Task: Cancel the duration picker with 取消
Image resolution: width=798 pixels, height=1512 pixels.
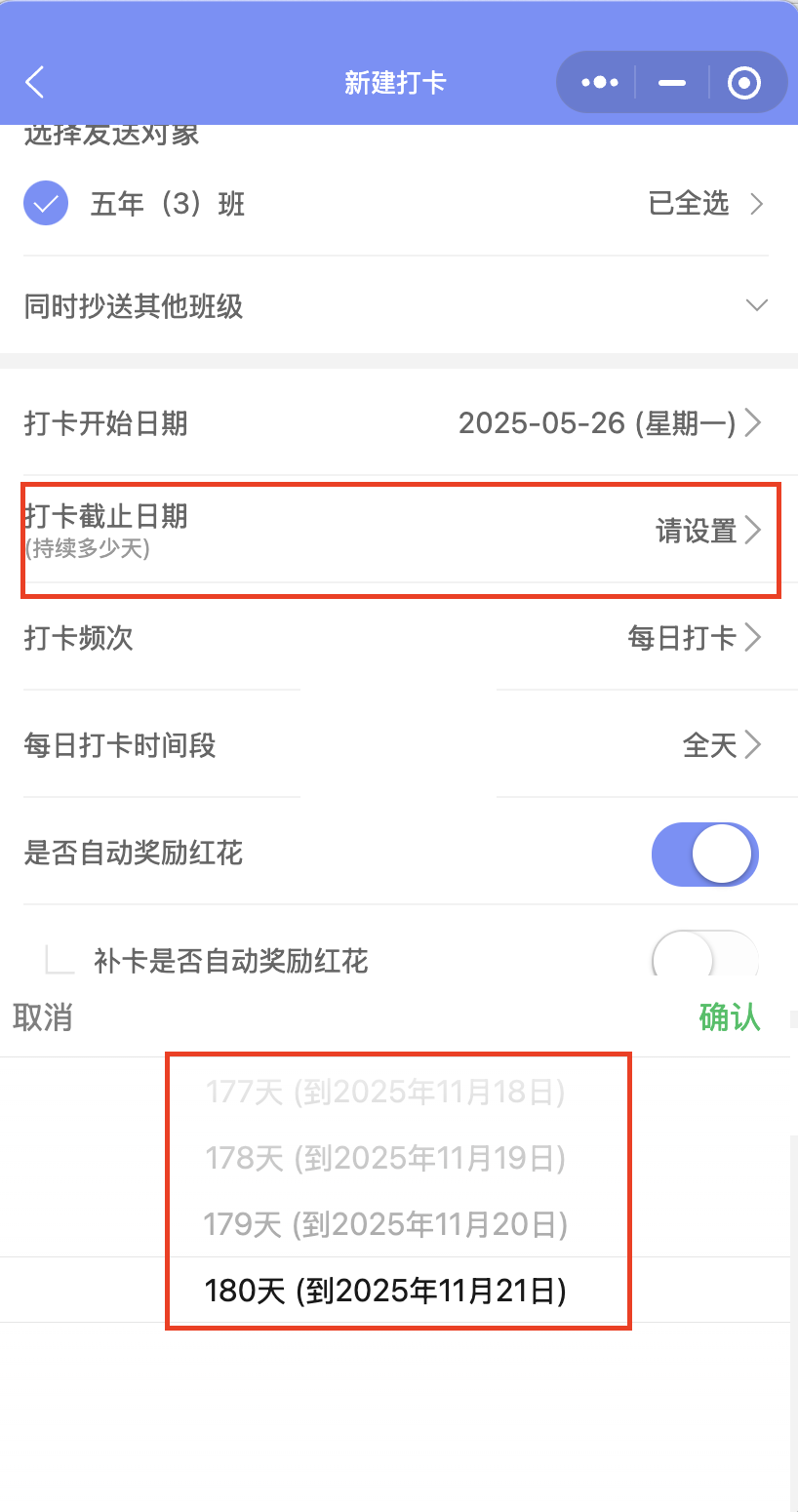Action: pyautogui.click(x=42, y=1016)
